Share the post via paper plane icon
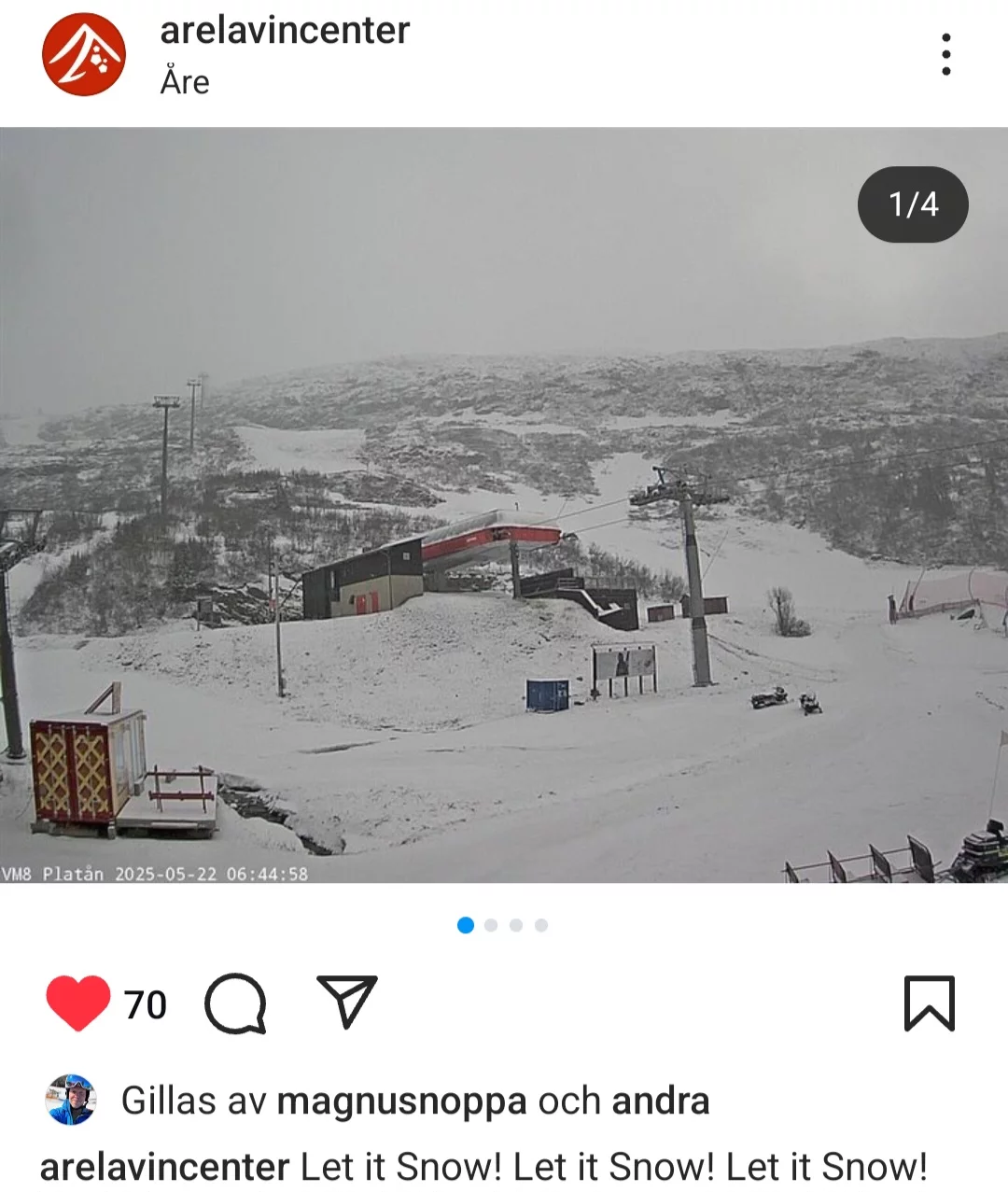This screenshot has height=1192, width=1008. pos(347,1002)
